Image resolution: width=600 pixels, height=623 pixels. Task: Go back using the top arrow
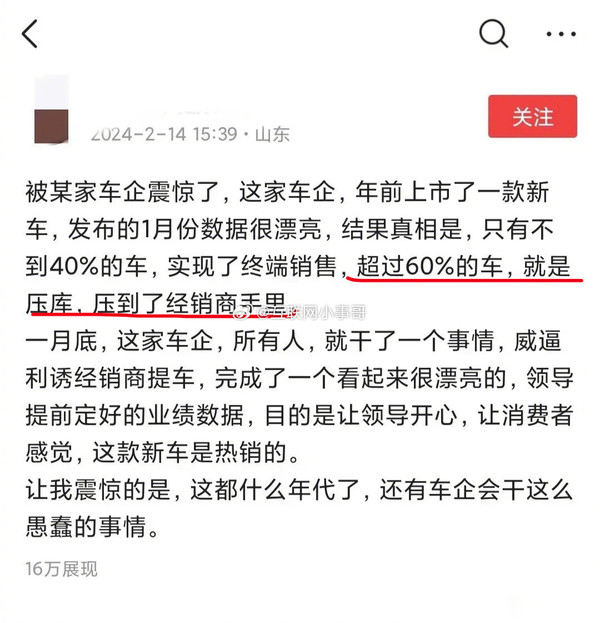point(30,34)
